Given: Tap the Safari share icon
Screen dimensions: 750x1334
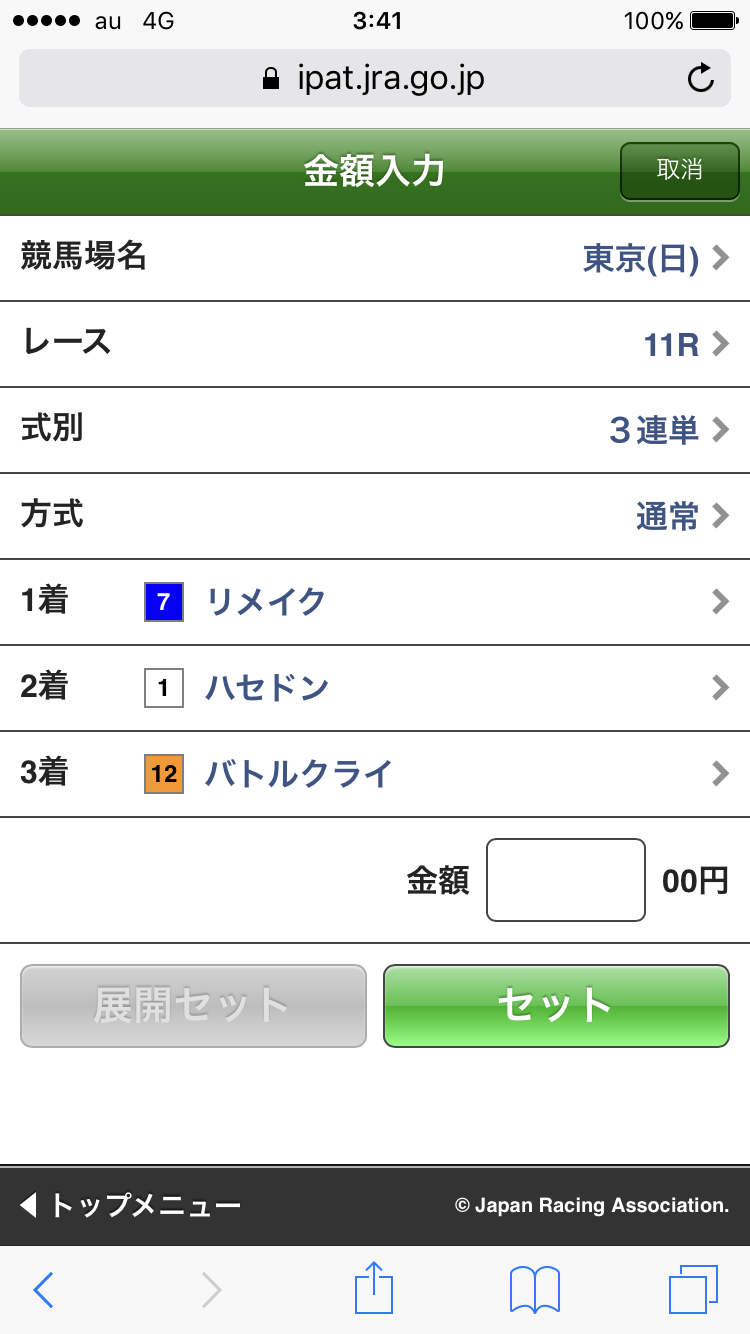Looking at the screenshot, I should pos(374,1289).
